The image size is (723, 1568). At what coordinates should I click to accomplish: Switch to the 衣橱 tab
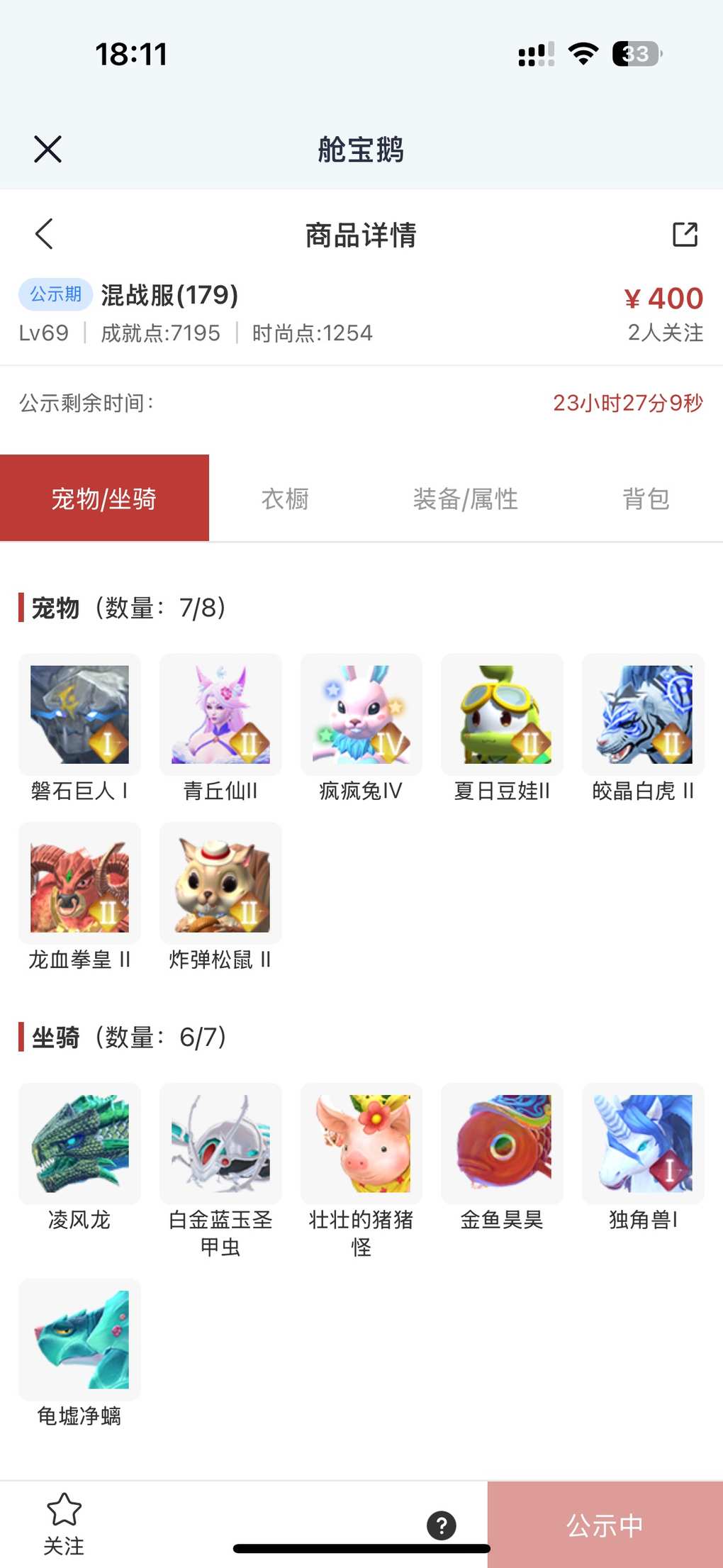coord(285,499)
